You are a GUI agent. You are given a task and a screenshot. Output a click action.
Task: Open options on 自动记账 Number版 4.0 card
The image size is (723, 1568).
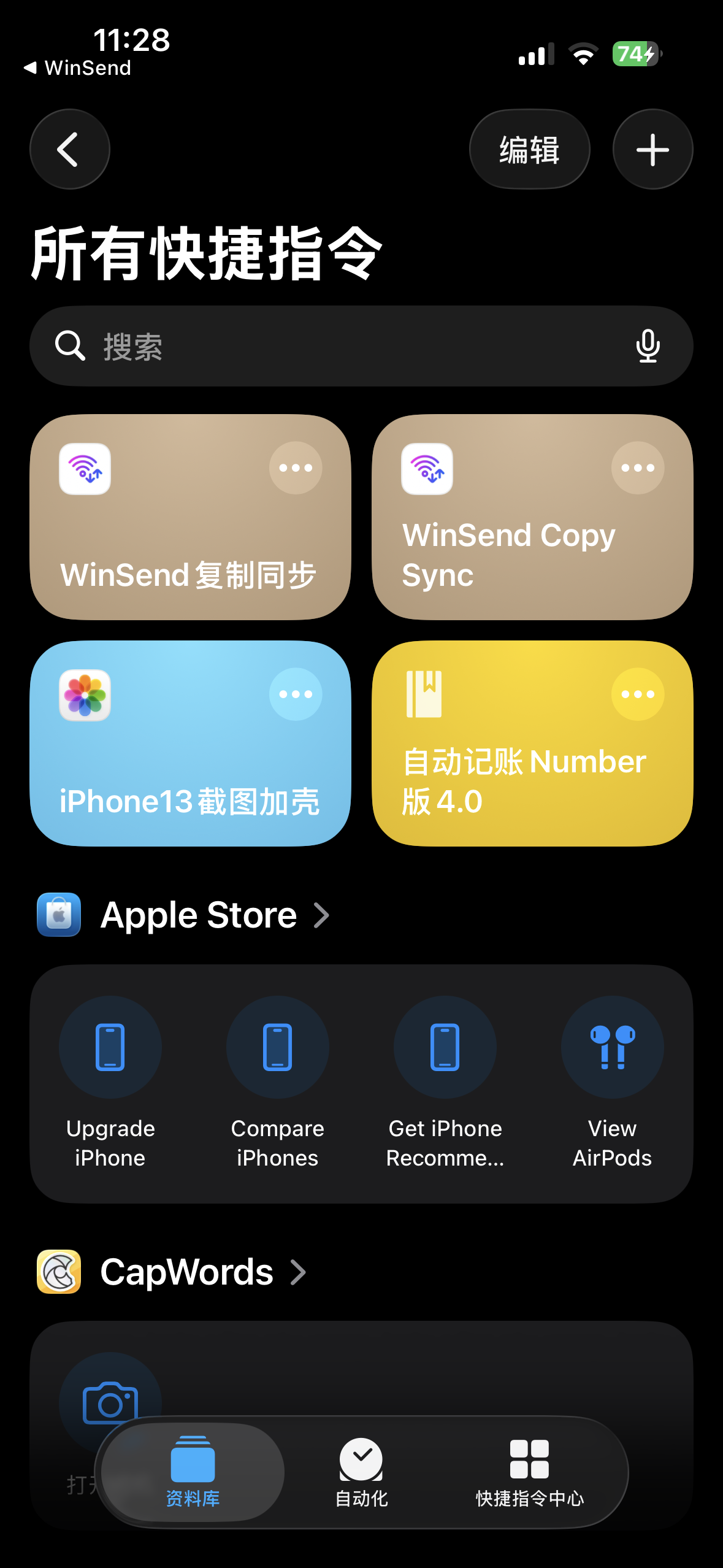pos(637,694)
